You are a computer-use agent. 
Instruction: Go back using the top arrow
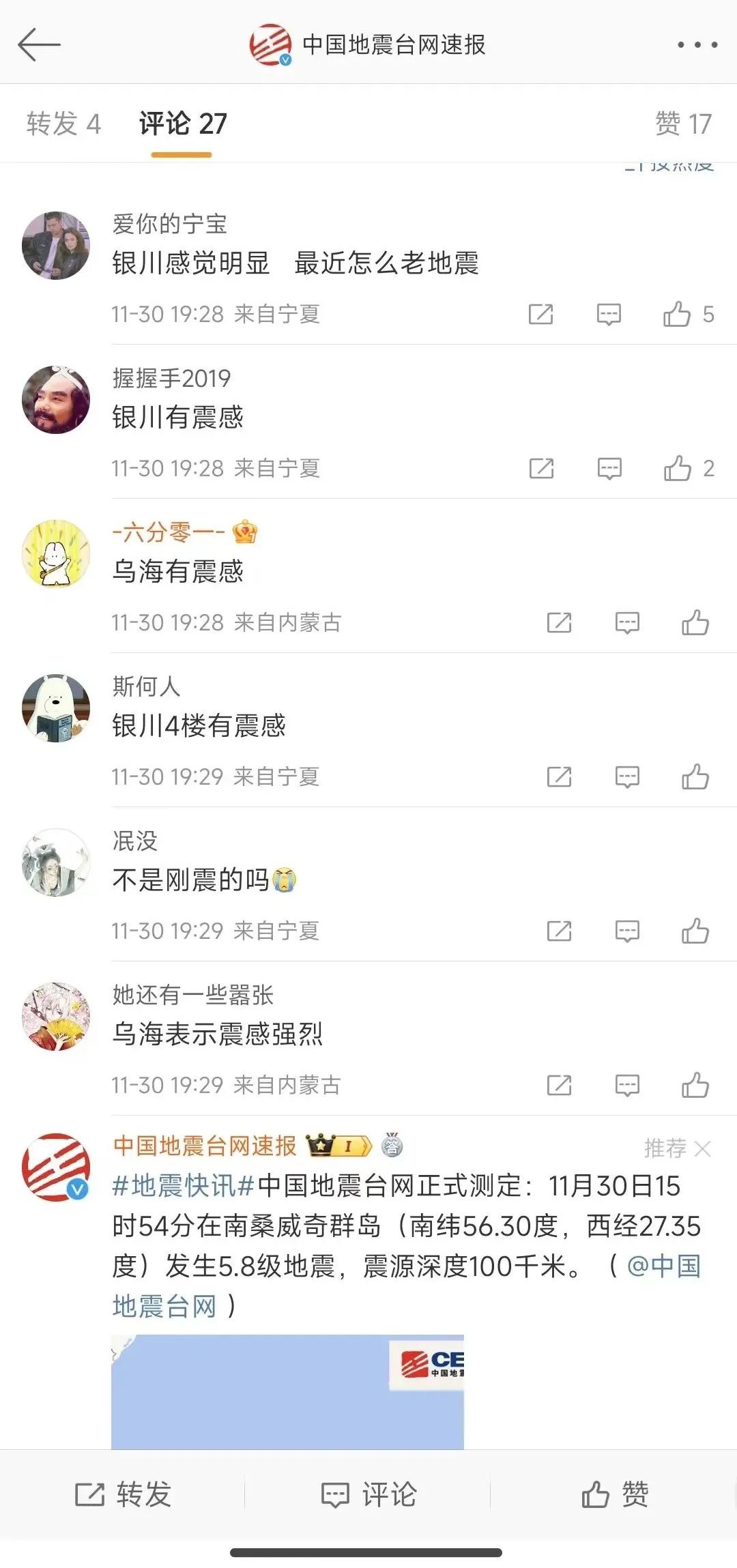[39, 45]
